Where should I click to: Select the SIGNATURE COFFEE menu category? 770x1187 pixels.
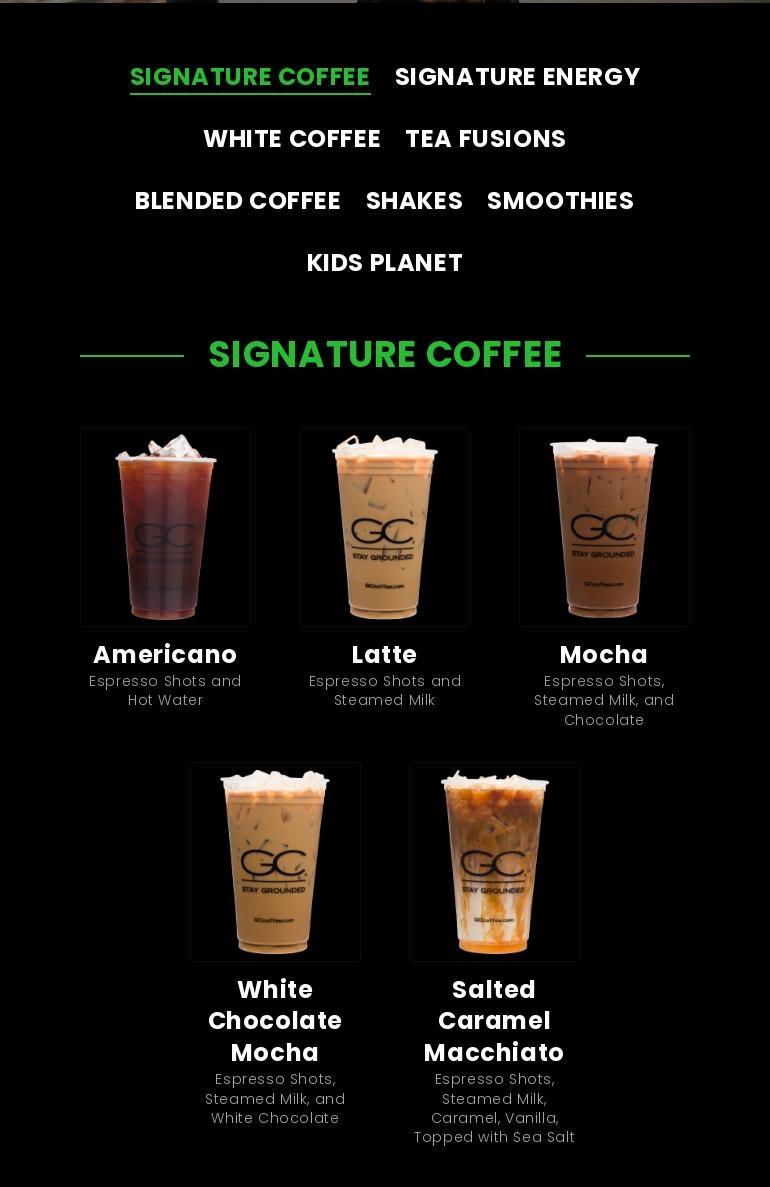tap(248, 76)
